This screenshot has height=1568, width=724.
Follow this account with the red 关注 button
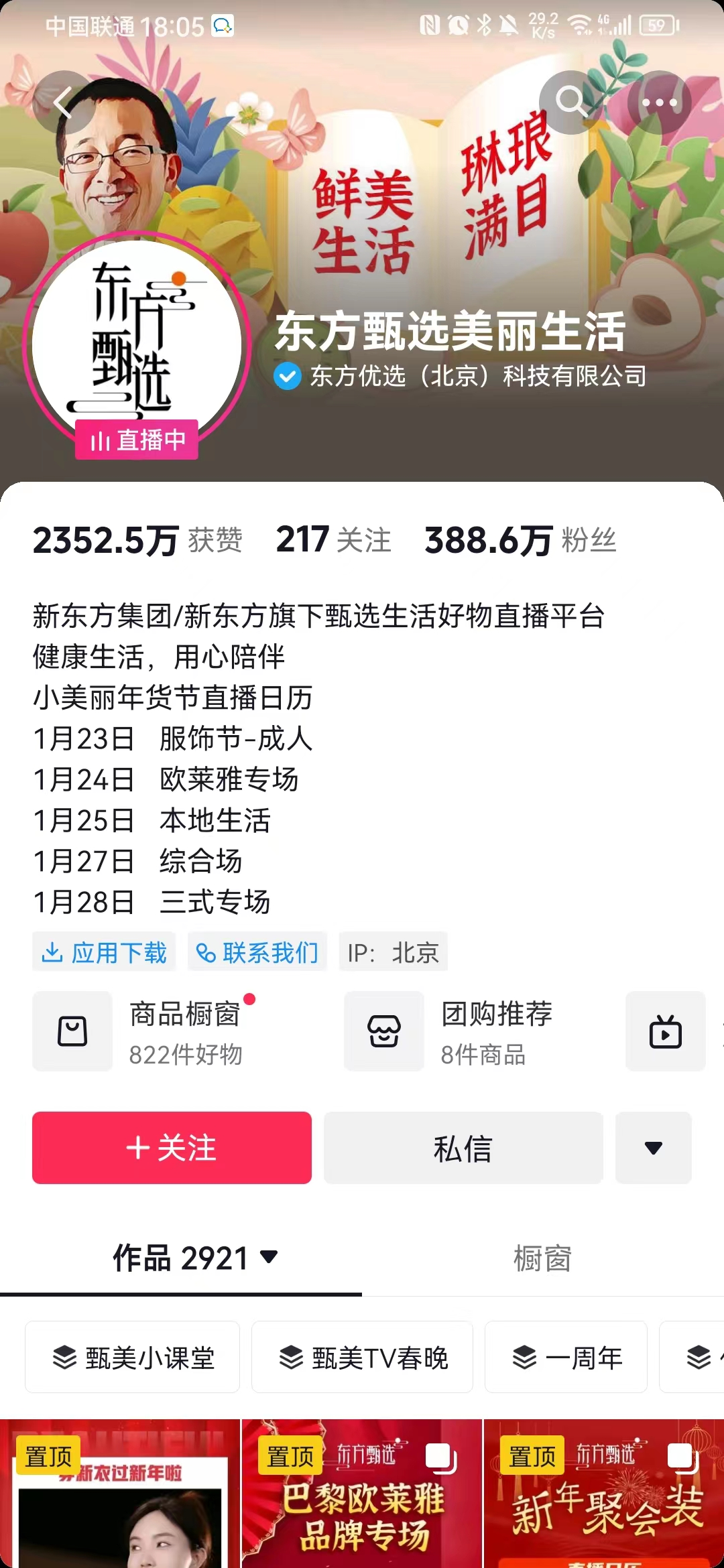(172, 1148)
